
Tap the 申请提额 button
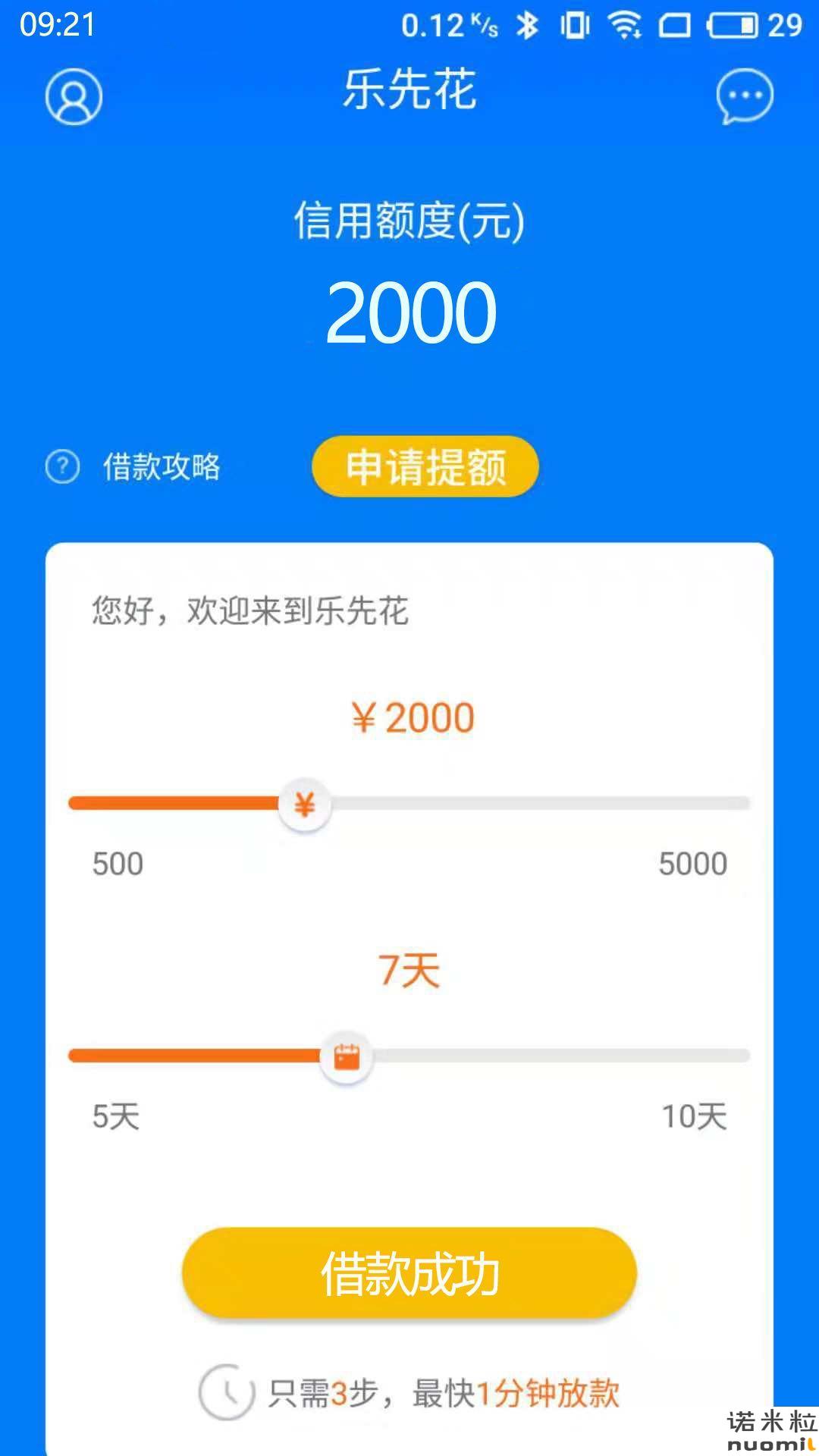click(425, 466)
